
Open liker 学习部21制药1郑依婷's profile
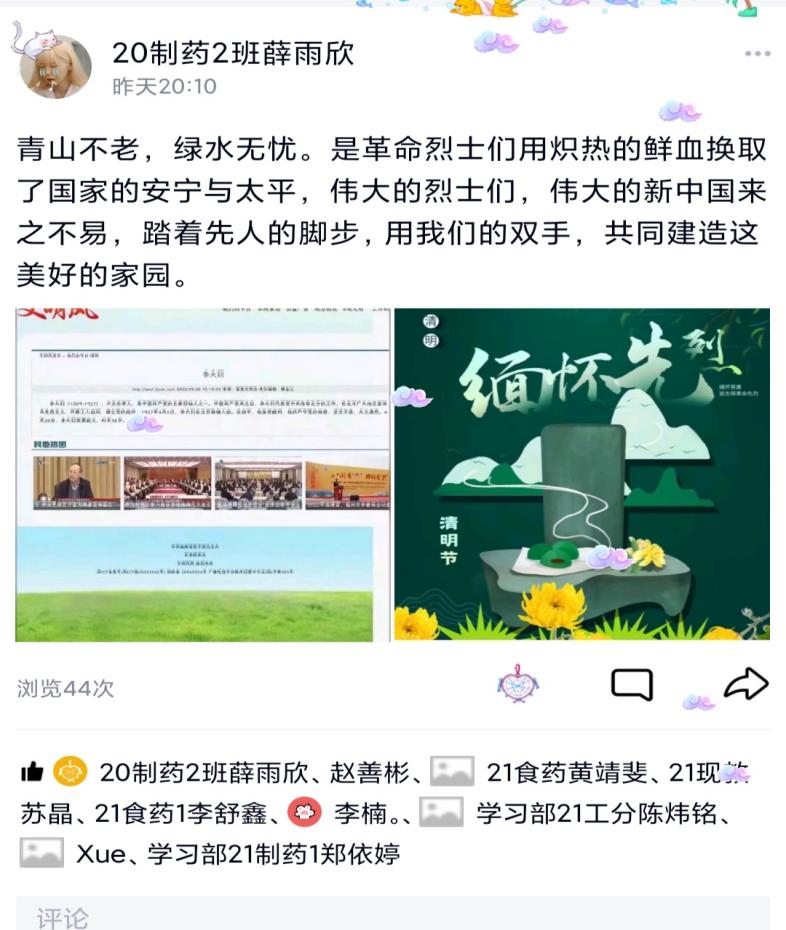point(274,855)
